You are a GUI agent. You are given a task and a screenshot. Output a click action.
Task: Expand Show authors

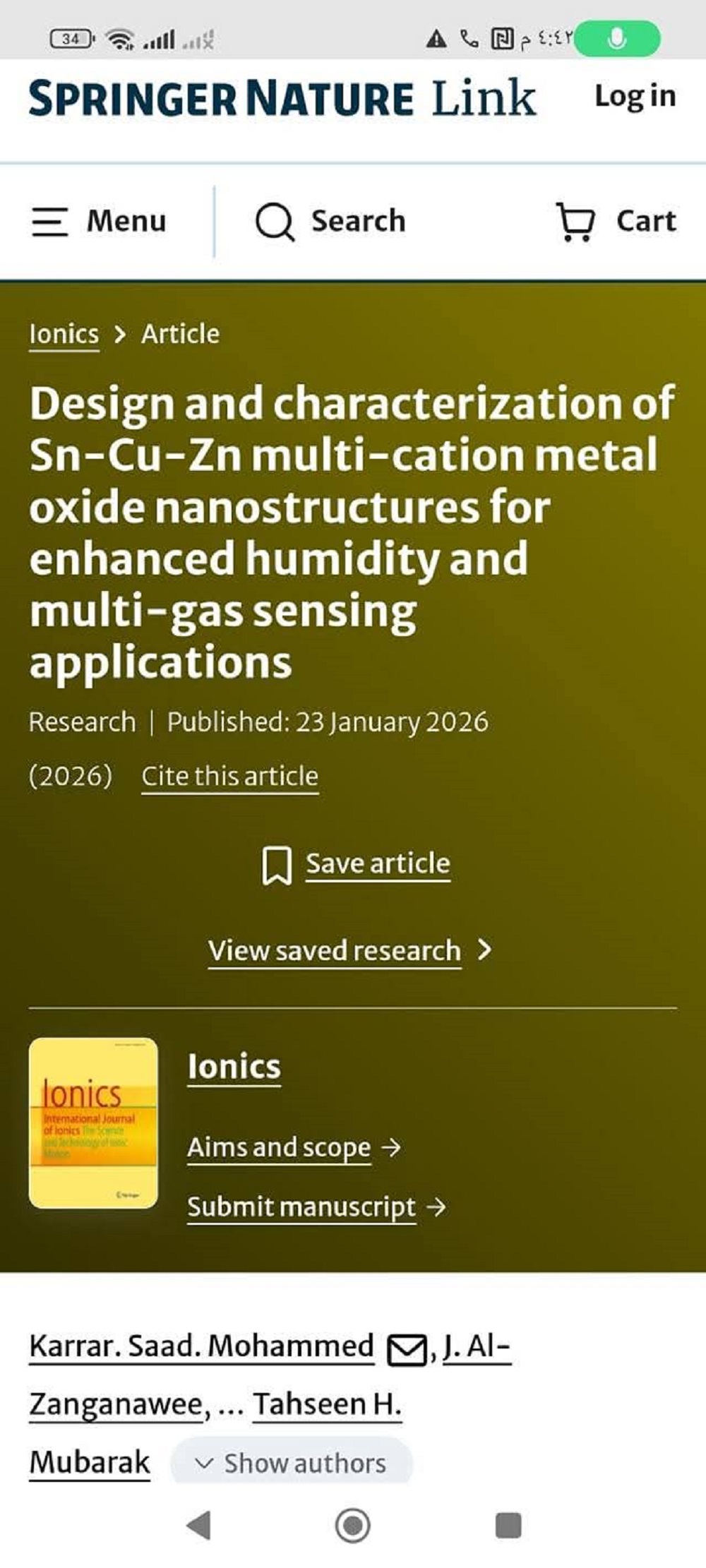pyautogui.click(x=291, y=1463)
